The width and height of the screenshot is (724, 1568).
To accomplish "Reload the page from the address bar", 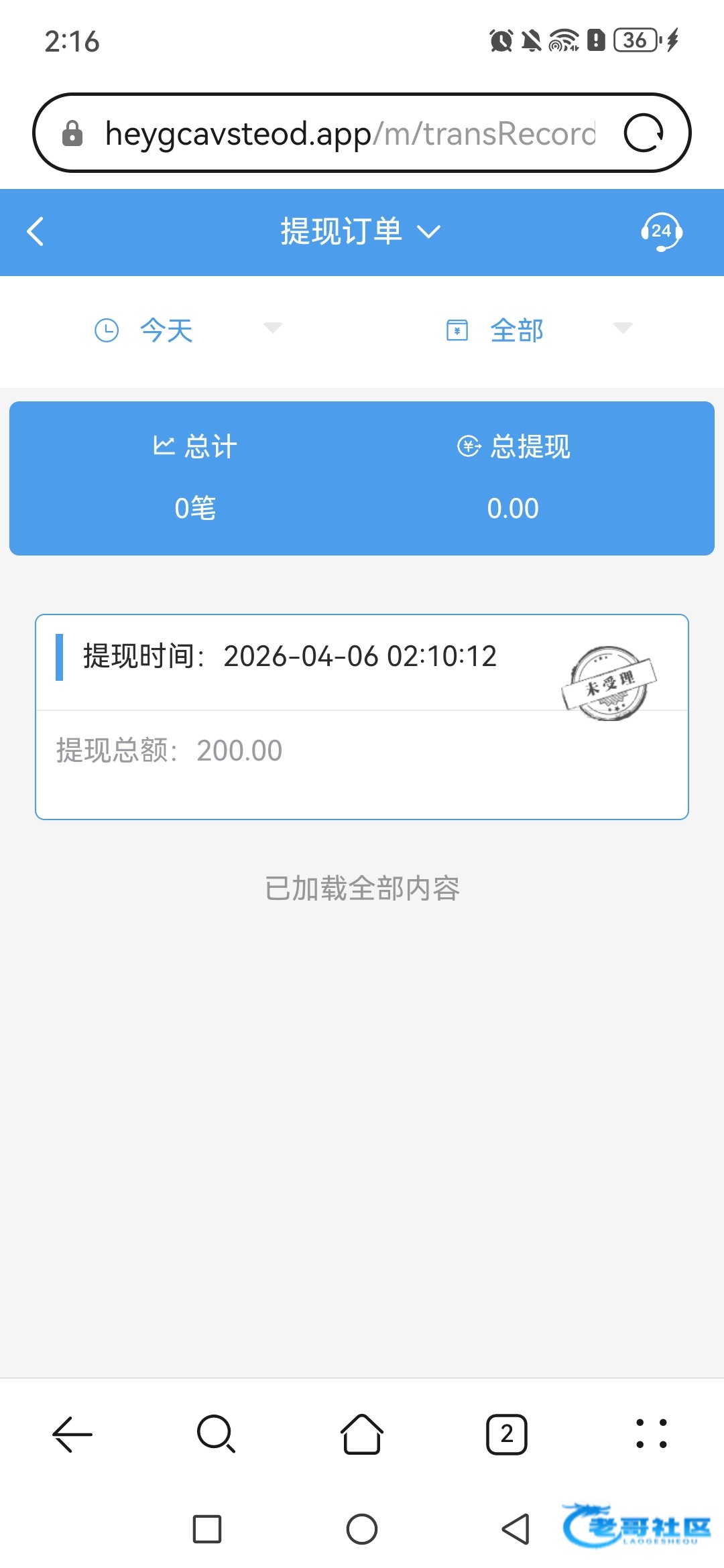I will [644, 133].
